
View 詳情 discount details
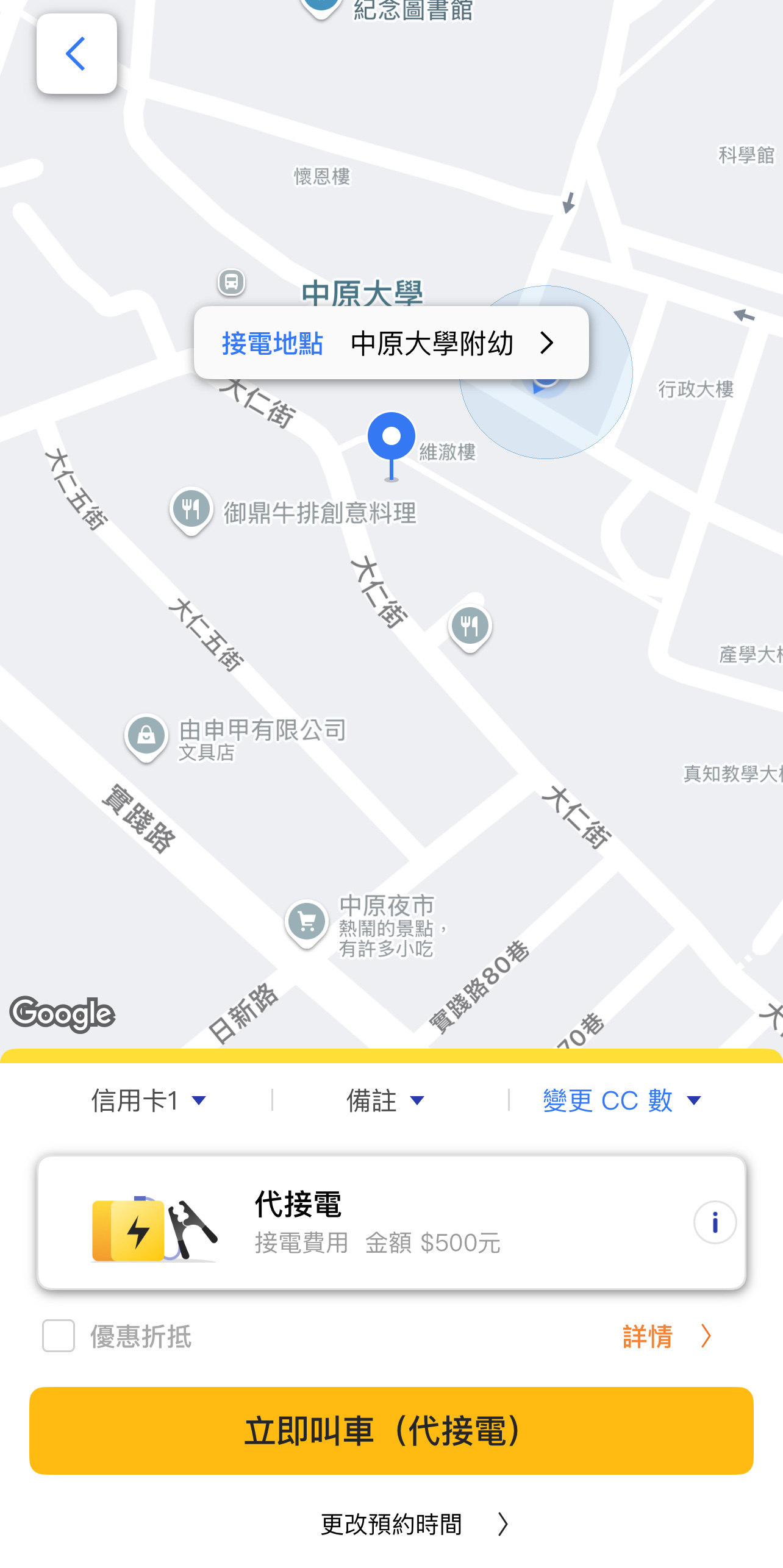click(x=667, y=1336)
